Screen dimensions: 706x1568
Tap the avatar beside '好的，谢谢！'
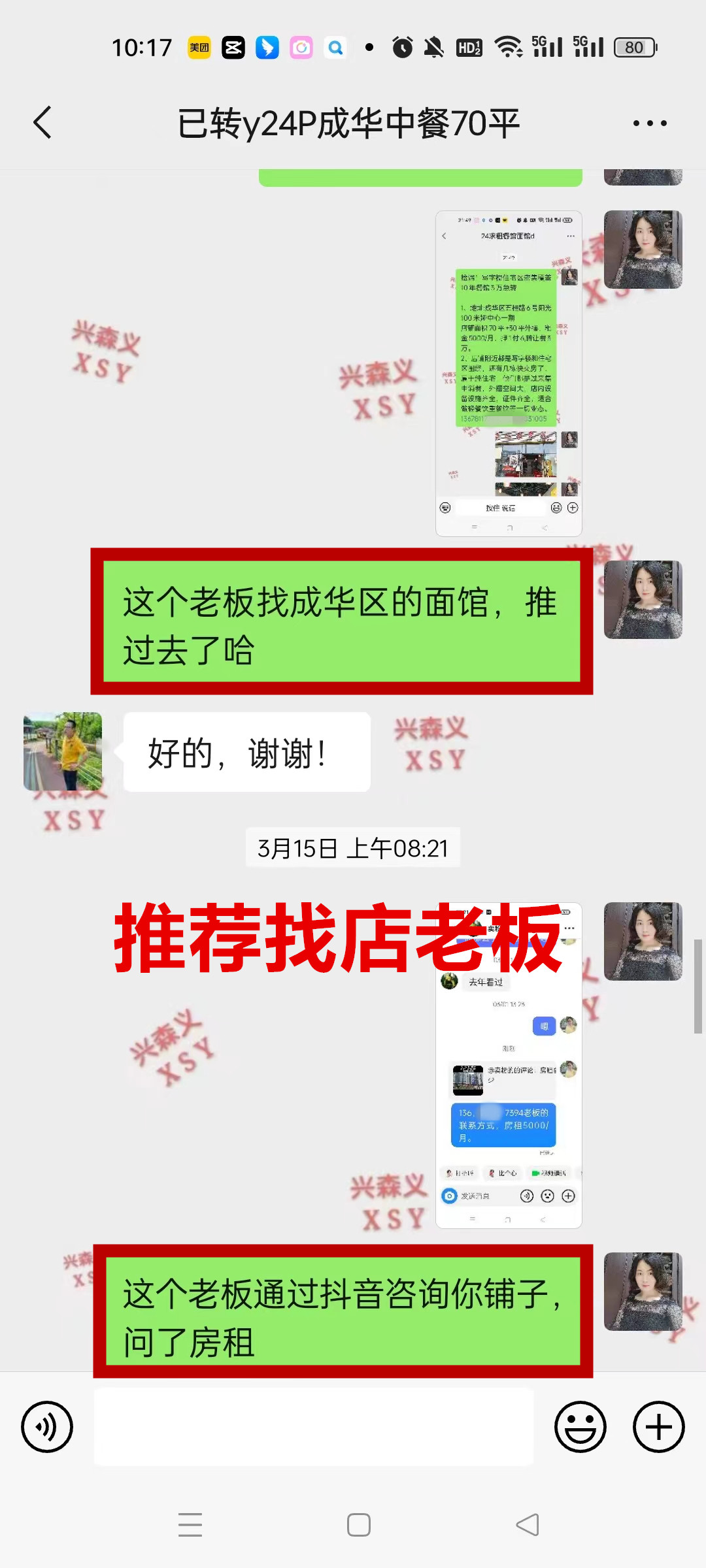[x=63, y=751]
